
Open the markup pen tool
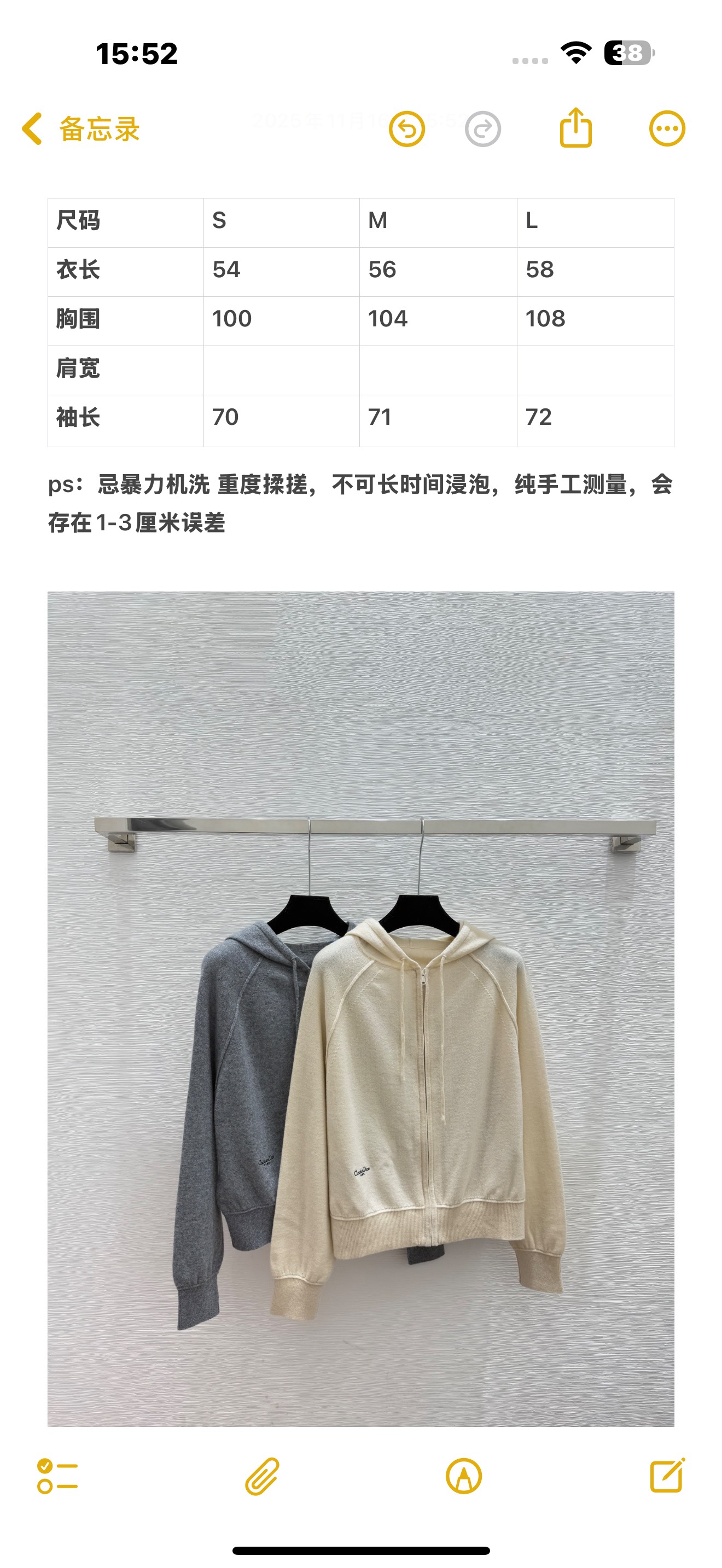coord(464,1476)
